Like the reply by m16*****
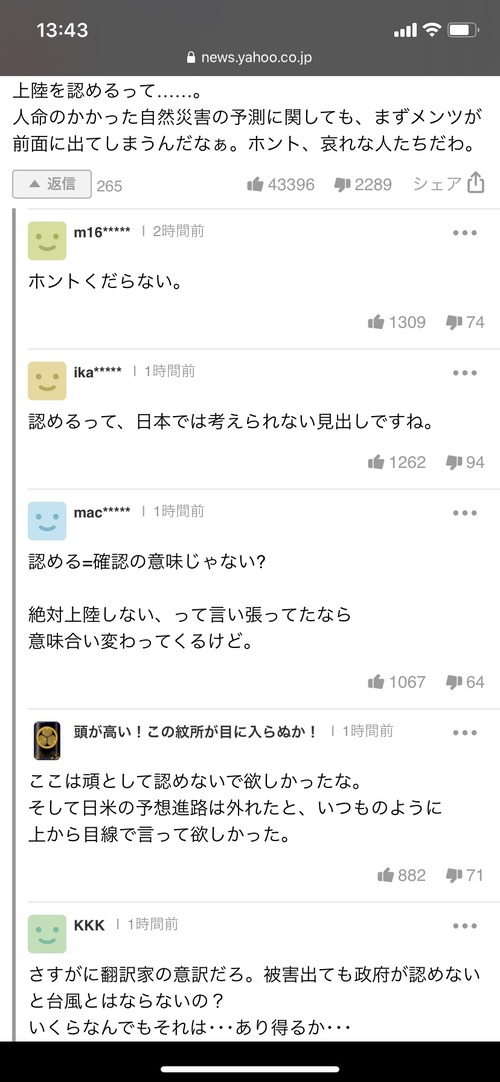This screenshot has height=1082, width=500. point(397,322)
